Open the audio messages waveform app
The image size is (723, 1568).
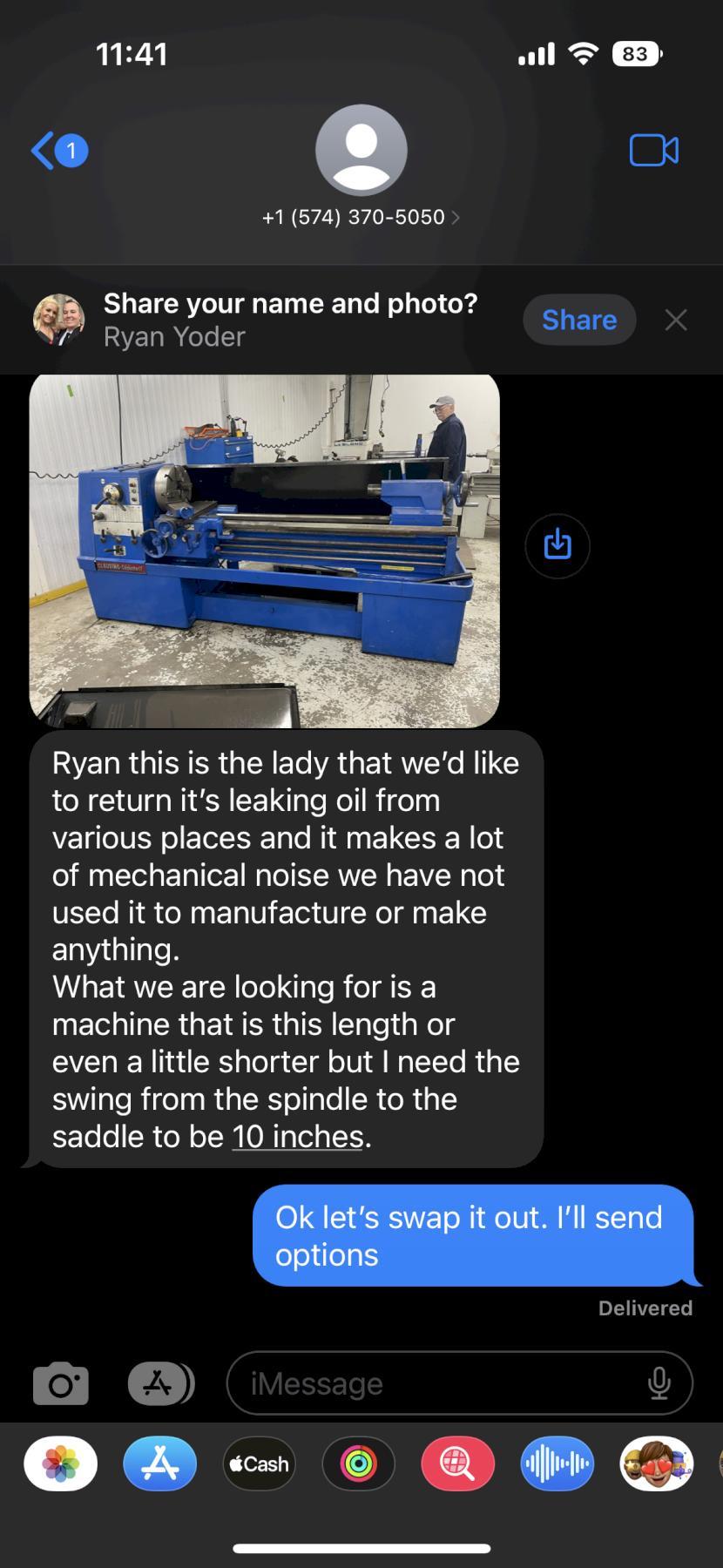click(x=557, y=1464)
